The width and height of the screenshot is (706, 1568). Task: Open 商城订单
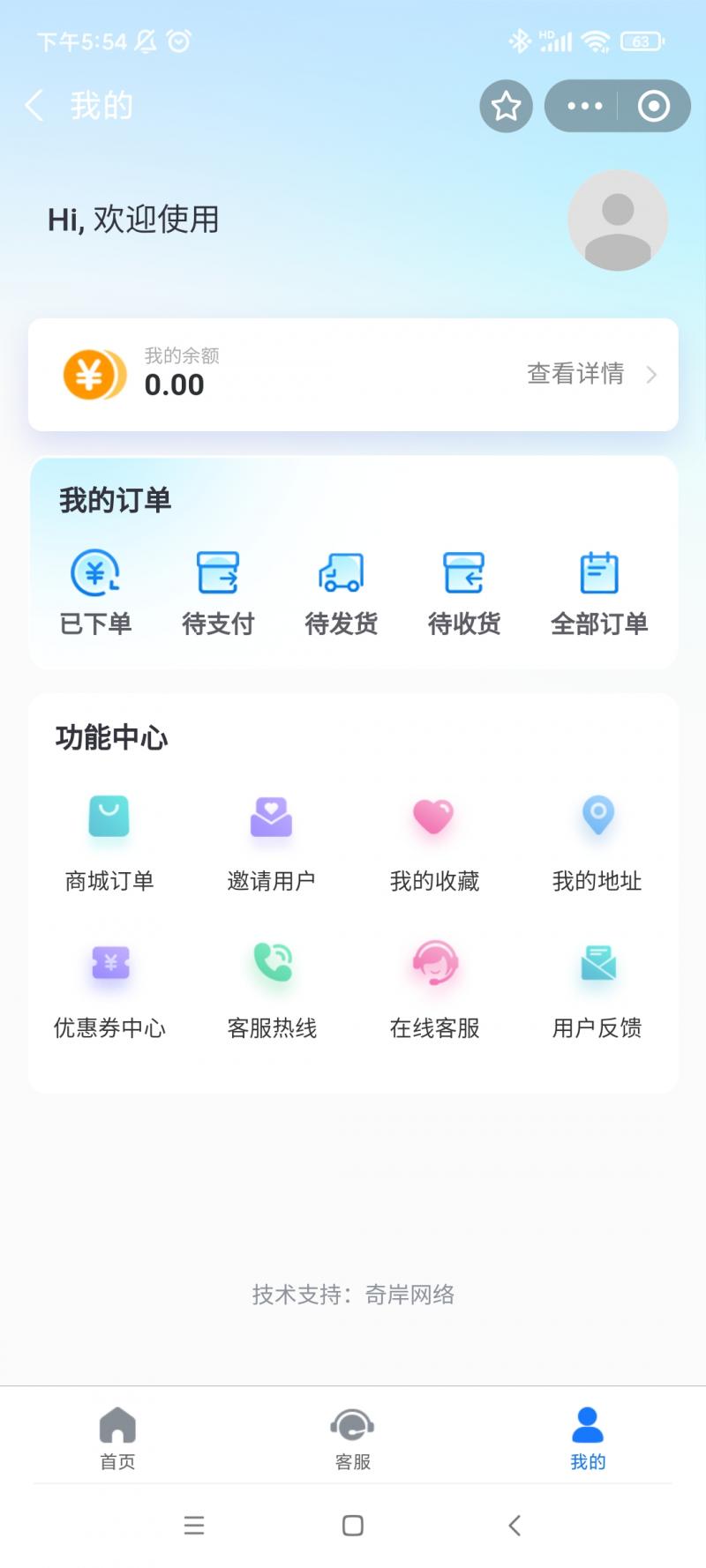109,841
